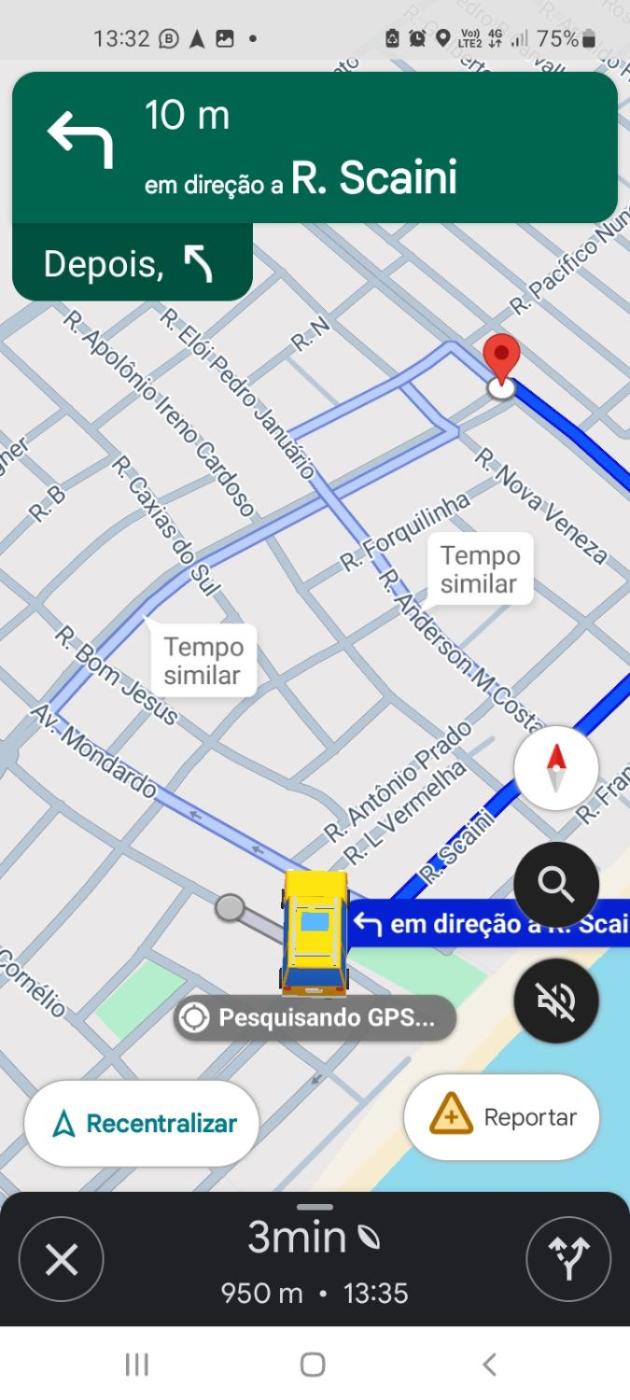Select the 'Tempo similar' route near R. Bom Jesus
Screen dimensions: 630x1400
pyautogui.click(x=203, y=661)
